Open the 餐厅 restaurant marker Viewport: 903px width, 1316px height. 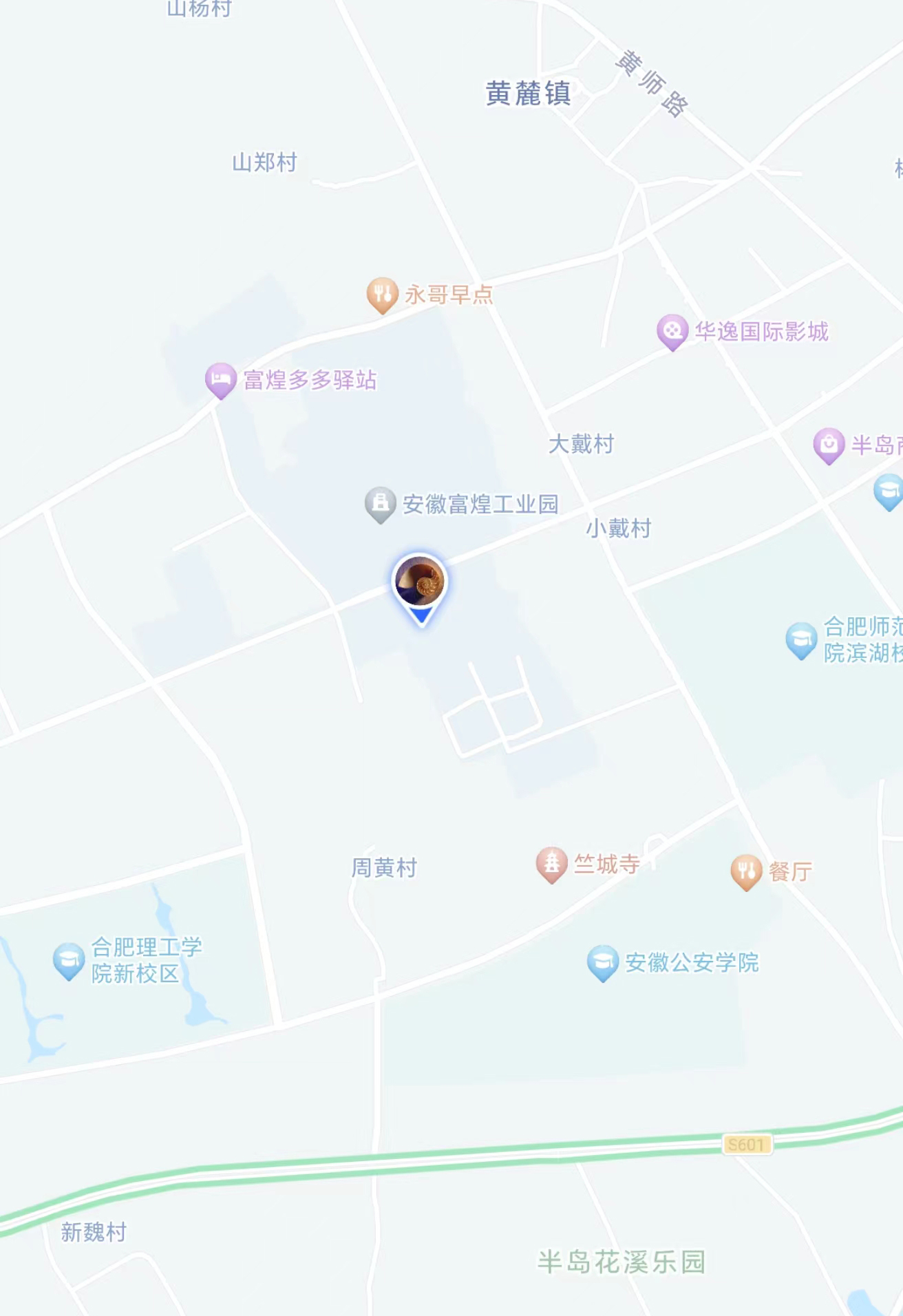(x=746, y=871)
